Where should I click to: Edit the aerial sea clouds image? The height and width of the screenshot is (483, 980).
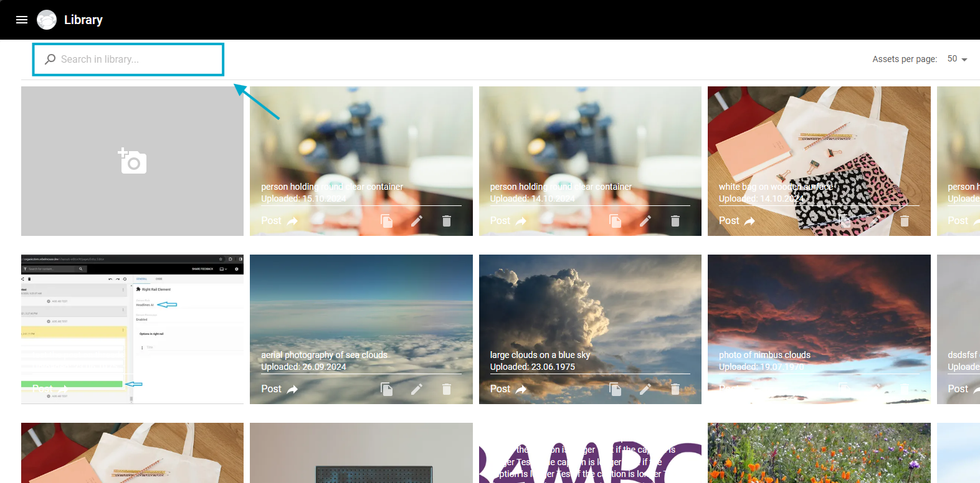(416, 389)
